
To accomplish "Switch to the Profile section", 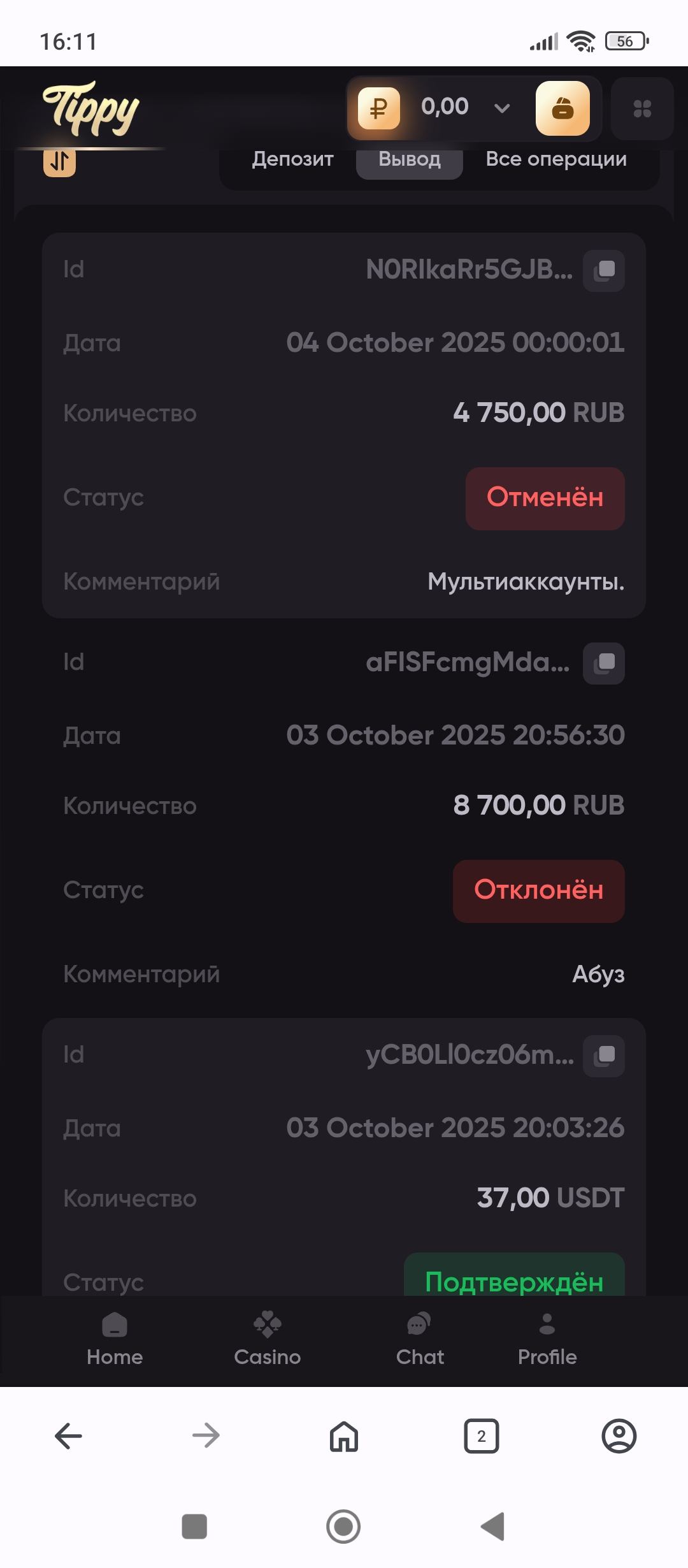I will (x=547, y=1340).
